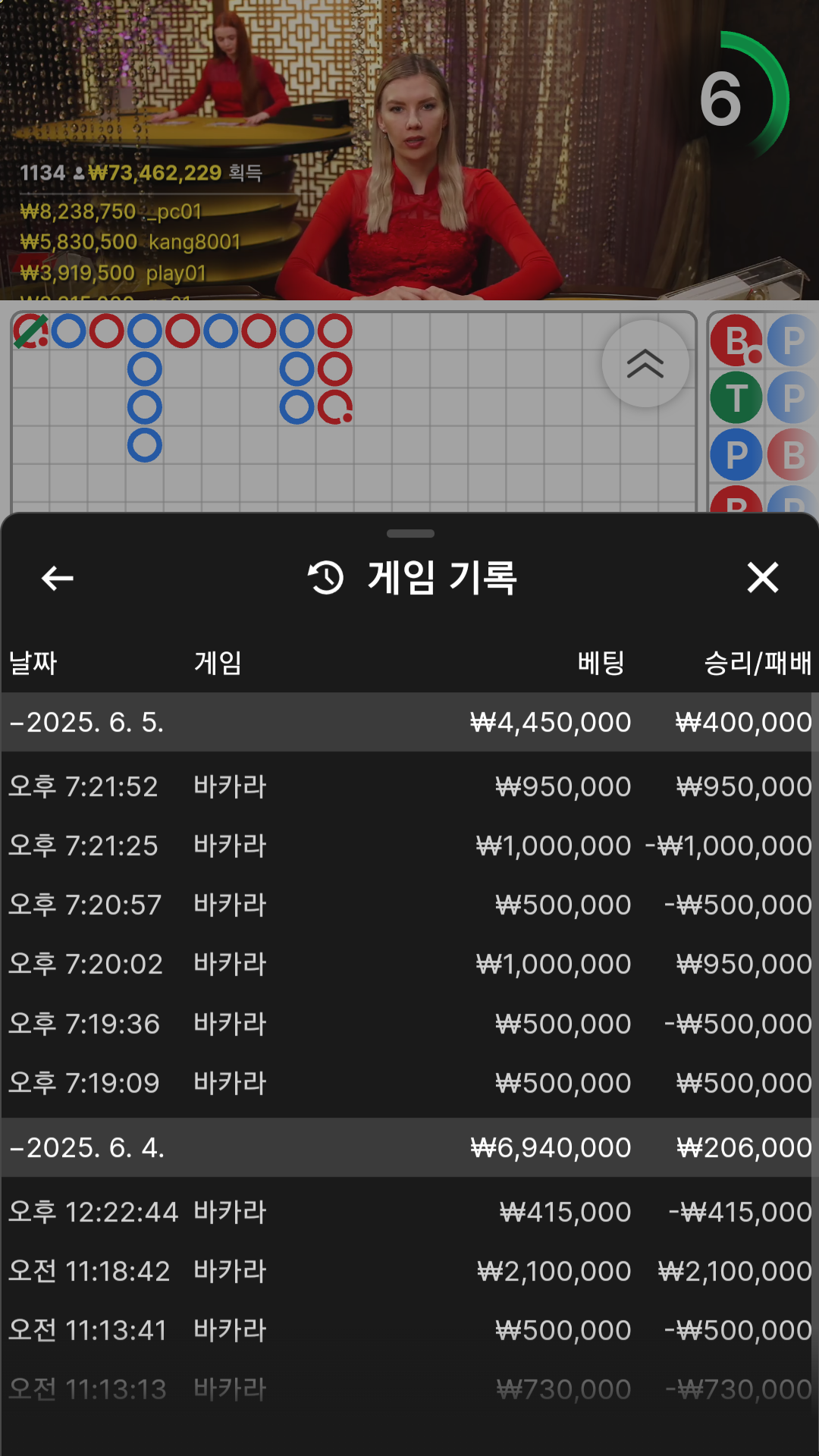
Task: Open the 오전 11:13:41 바카라 record
Action: tap(409, 1330)
